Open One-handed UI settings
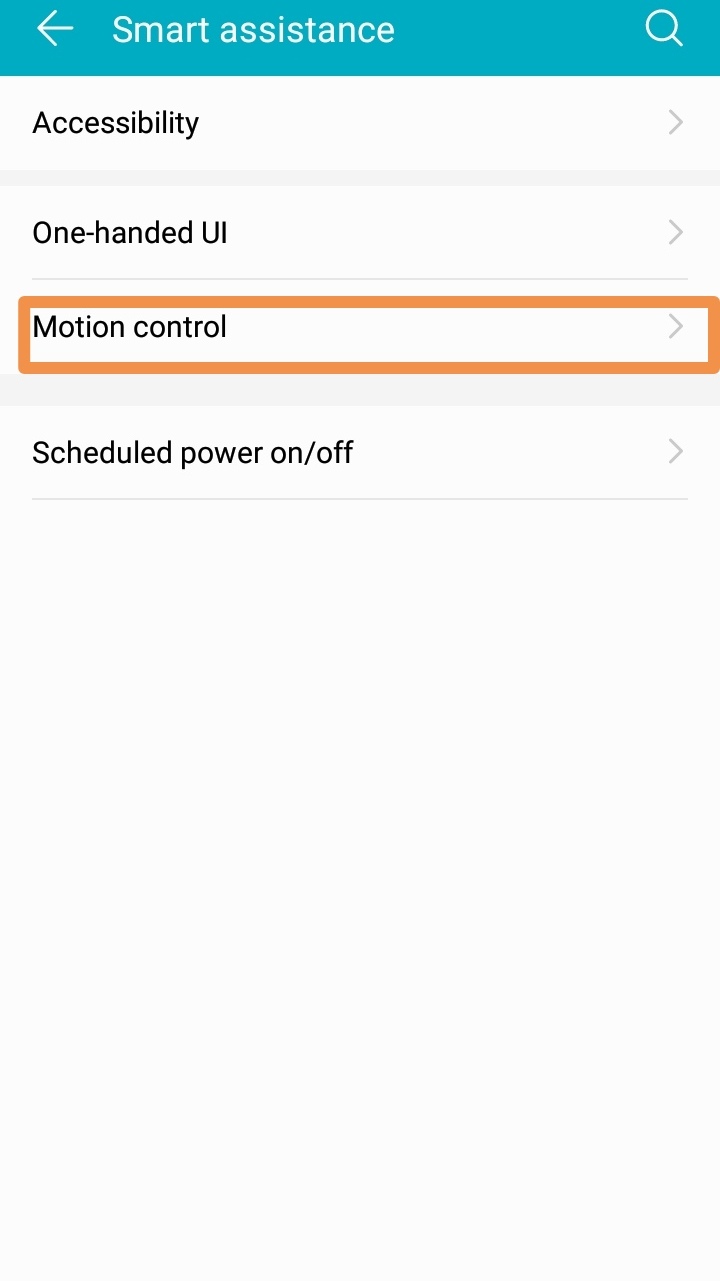720x1281 pixels. (x=360, y=233)
